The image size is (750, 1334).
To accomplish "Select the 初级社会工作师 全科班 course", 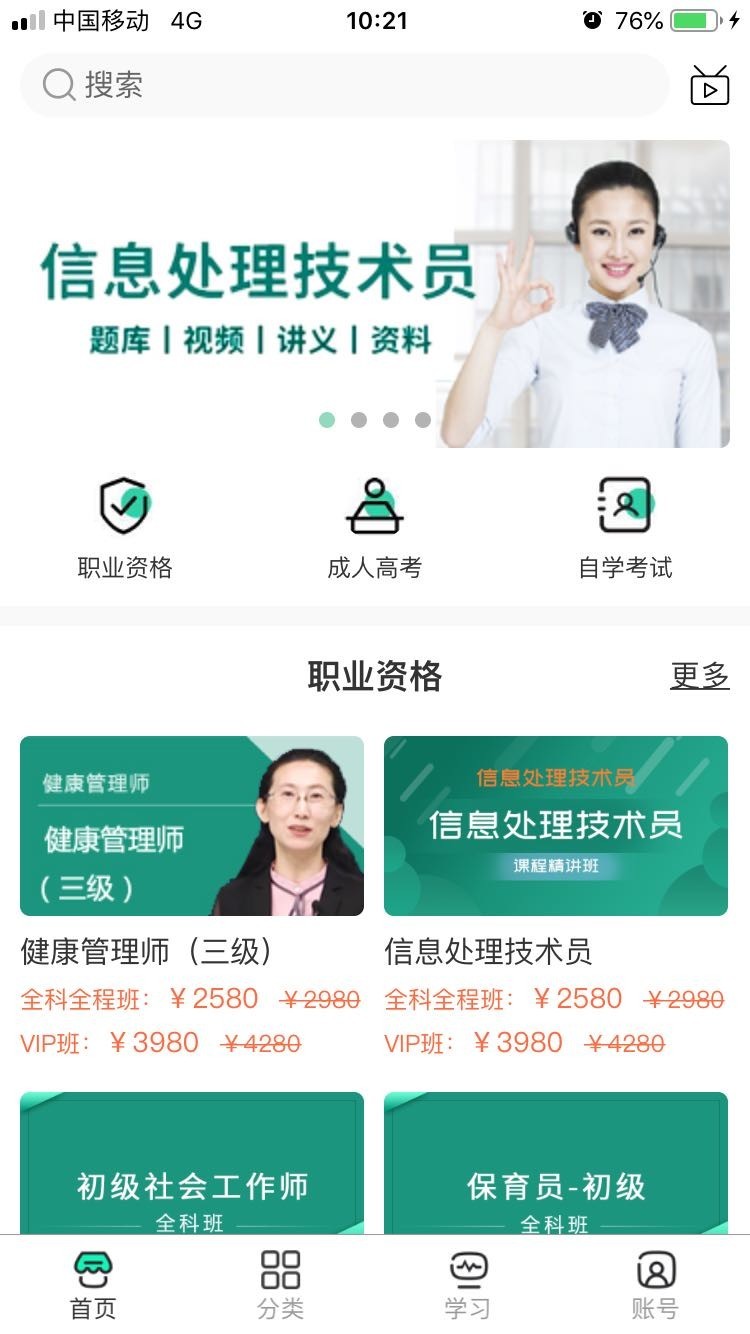I will coord(192,1165).
